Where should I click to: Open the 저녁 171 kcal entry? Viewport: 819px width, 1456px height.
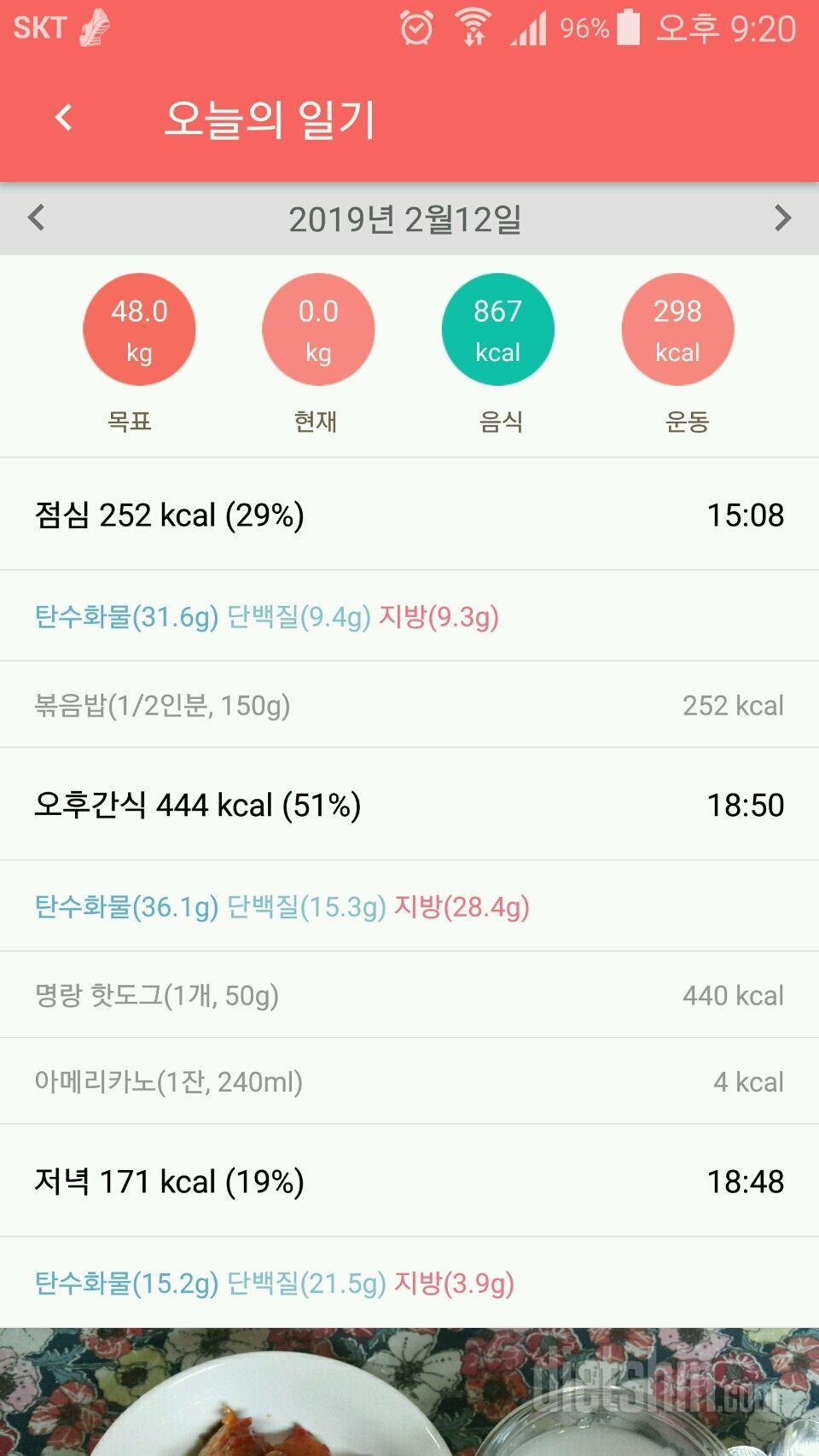(409, 1181)
